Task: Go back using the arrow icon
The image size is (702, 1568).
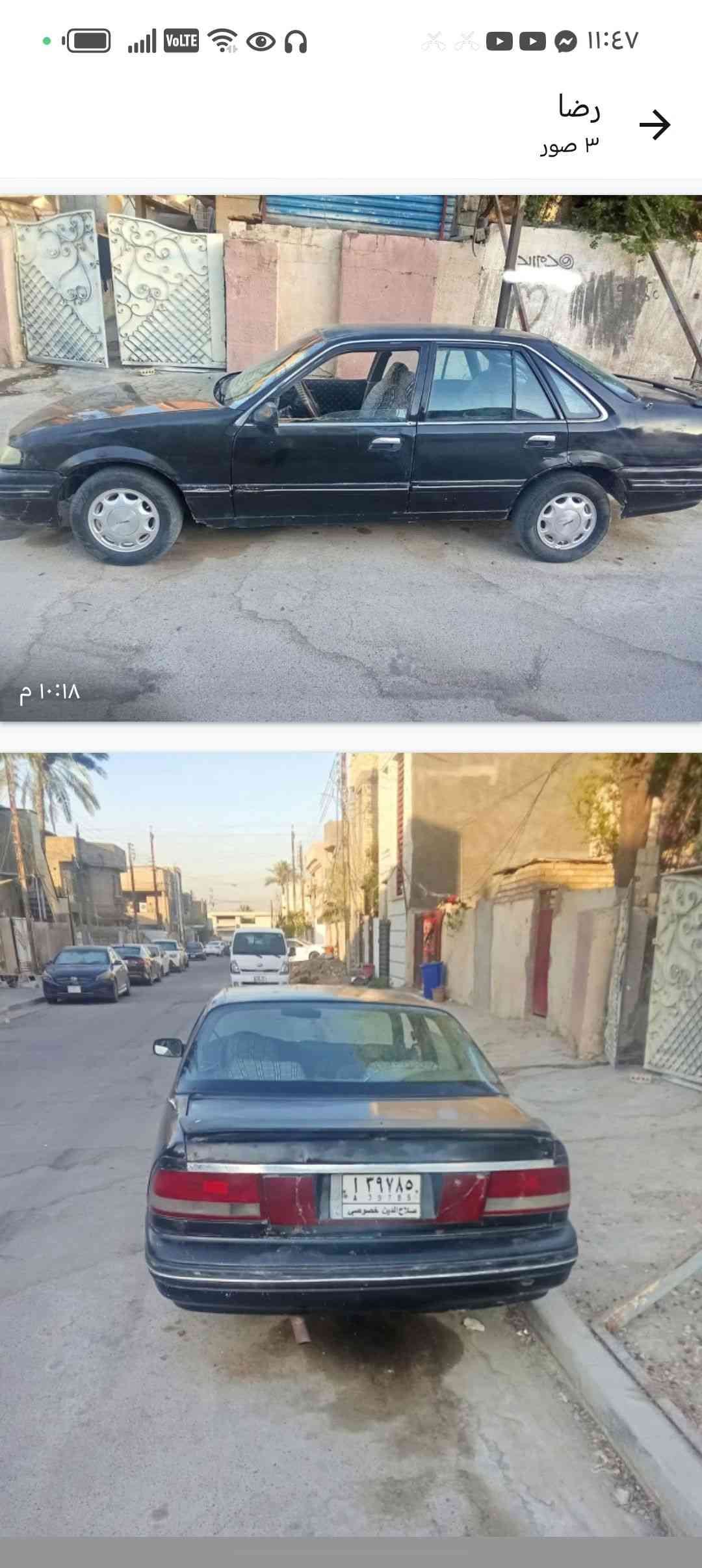Action: point(655,125)
